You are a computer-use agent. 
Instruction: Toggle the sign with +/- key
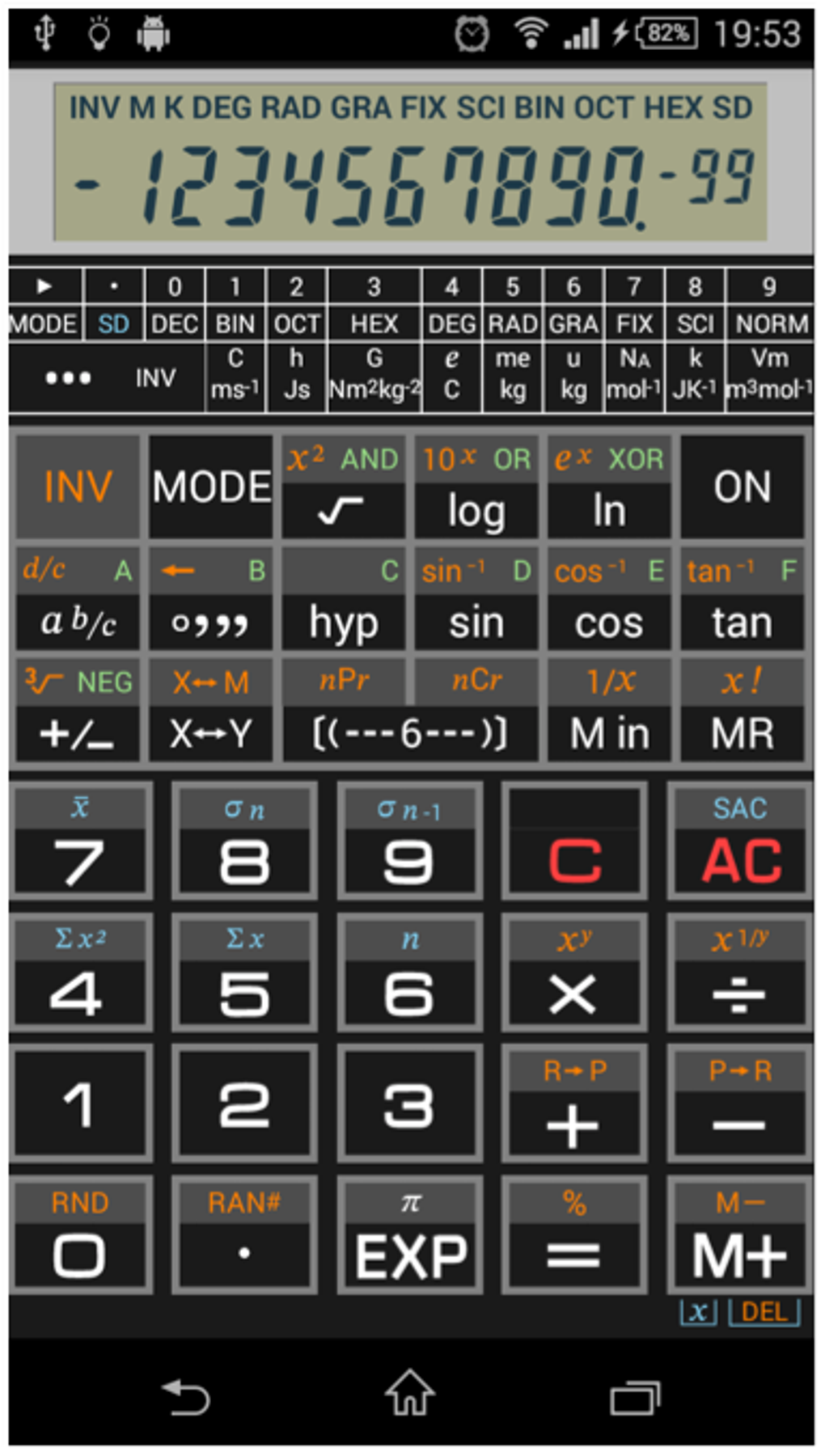click(x=78, y=734)
